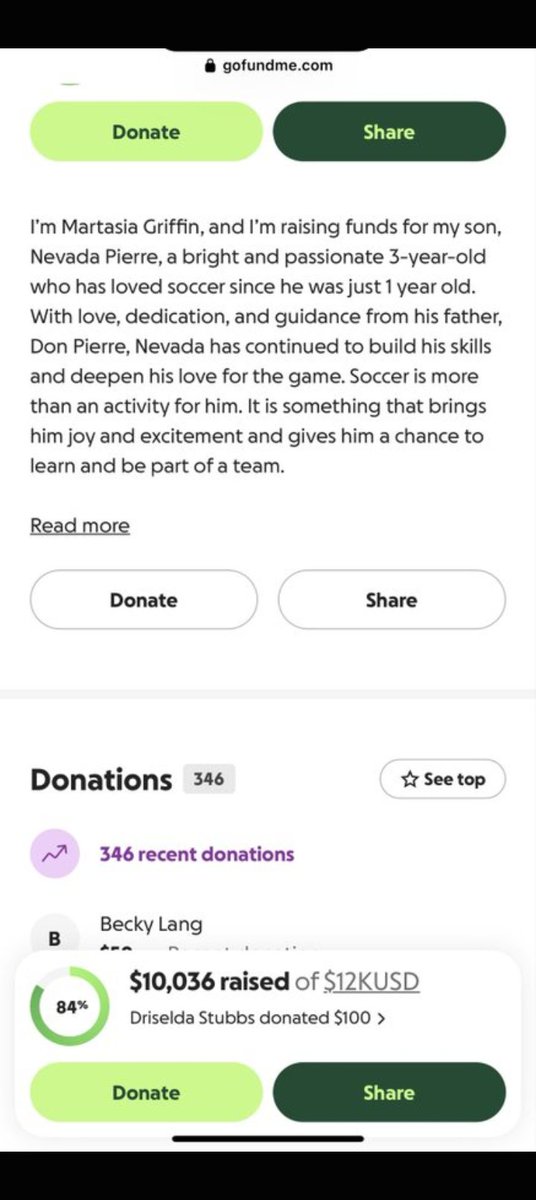The image size is (536, 1200).
Task: Open the See top donations list
Action: point(443,779)
